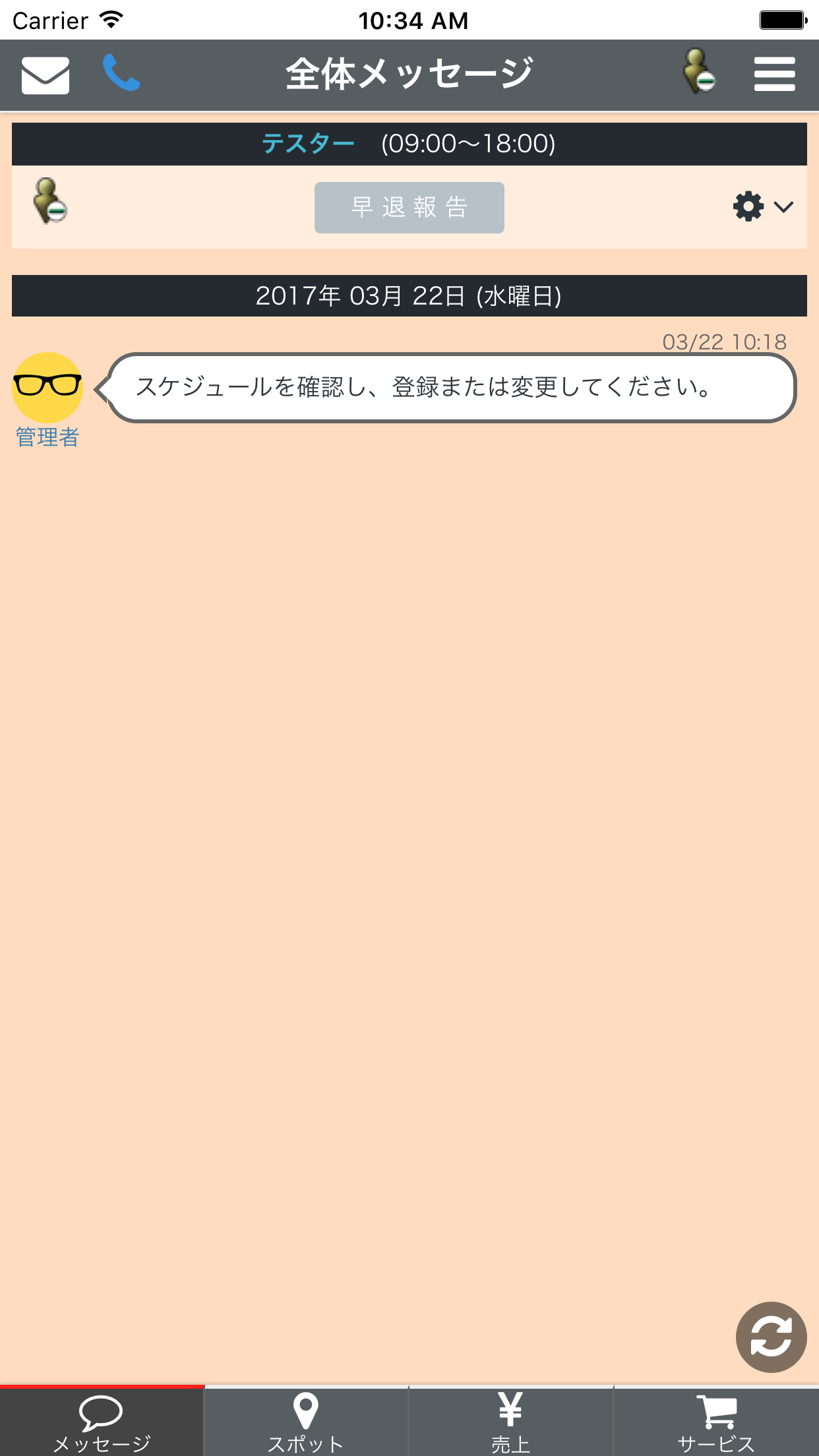
Task: Tap the 早退報告 button
Action: [x=409, y=208]
